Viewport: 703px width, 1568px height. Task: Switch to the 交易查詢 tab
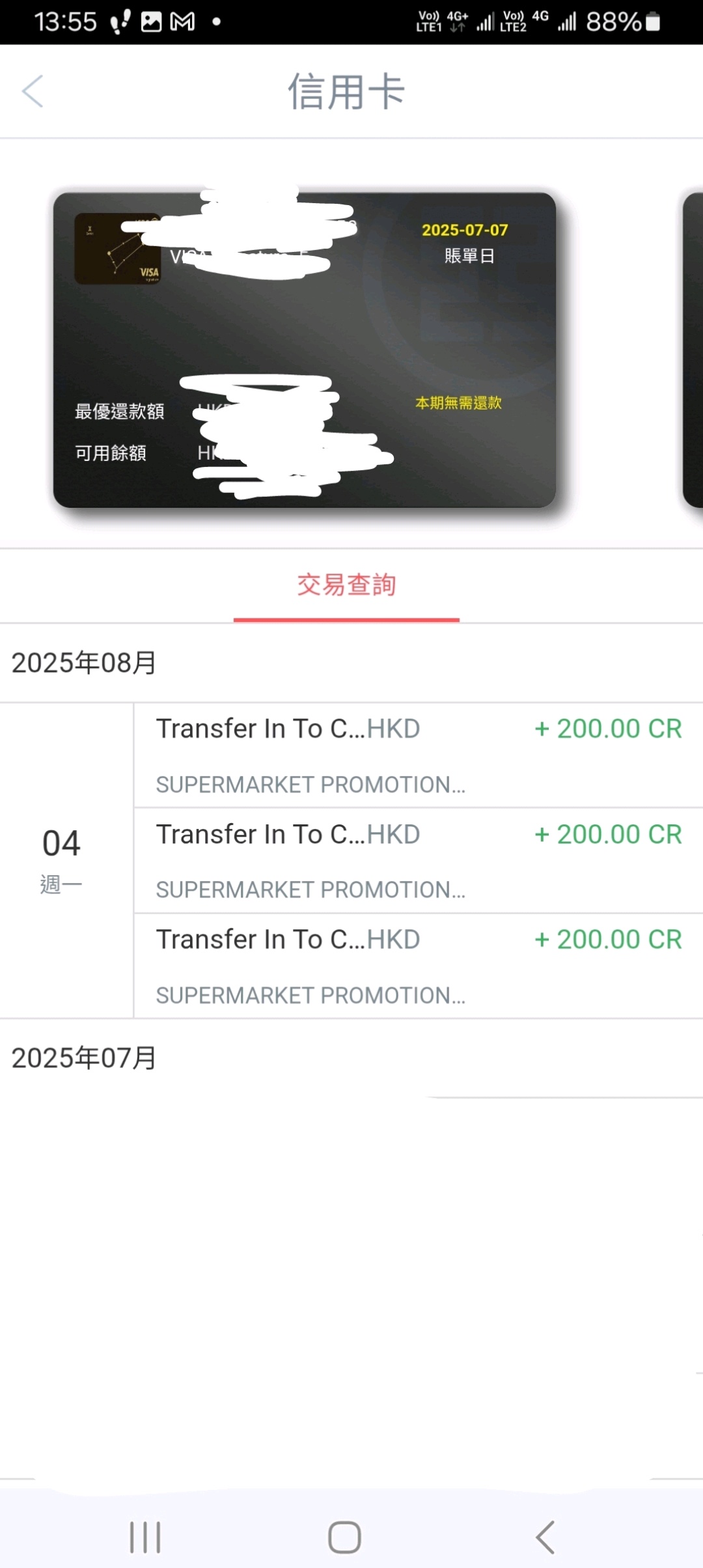click(x=346, y=585)
